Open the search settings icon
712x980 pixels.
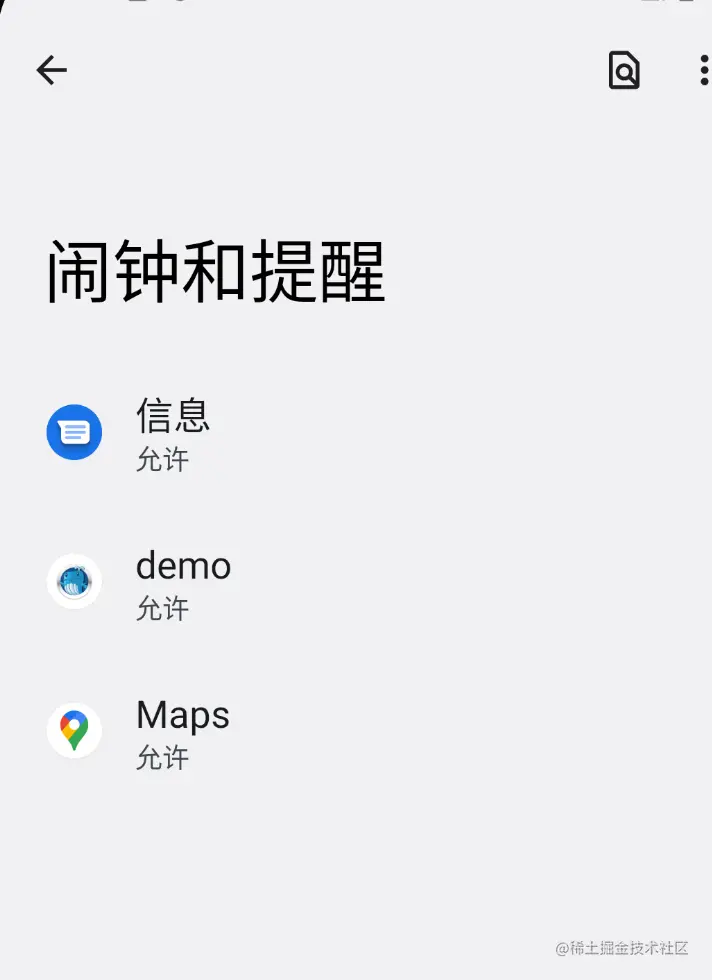click(624, 70)
